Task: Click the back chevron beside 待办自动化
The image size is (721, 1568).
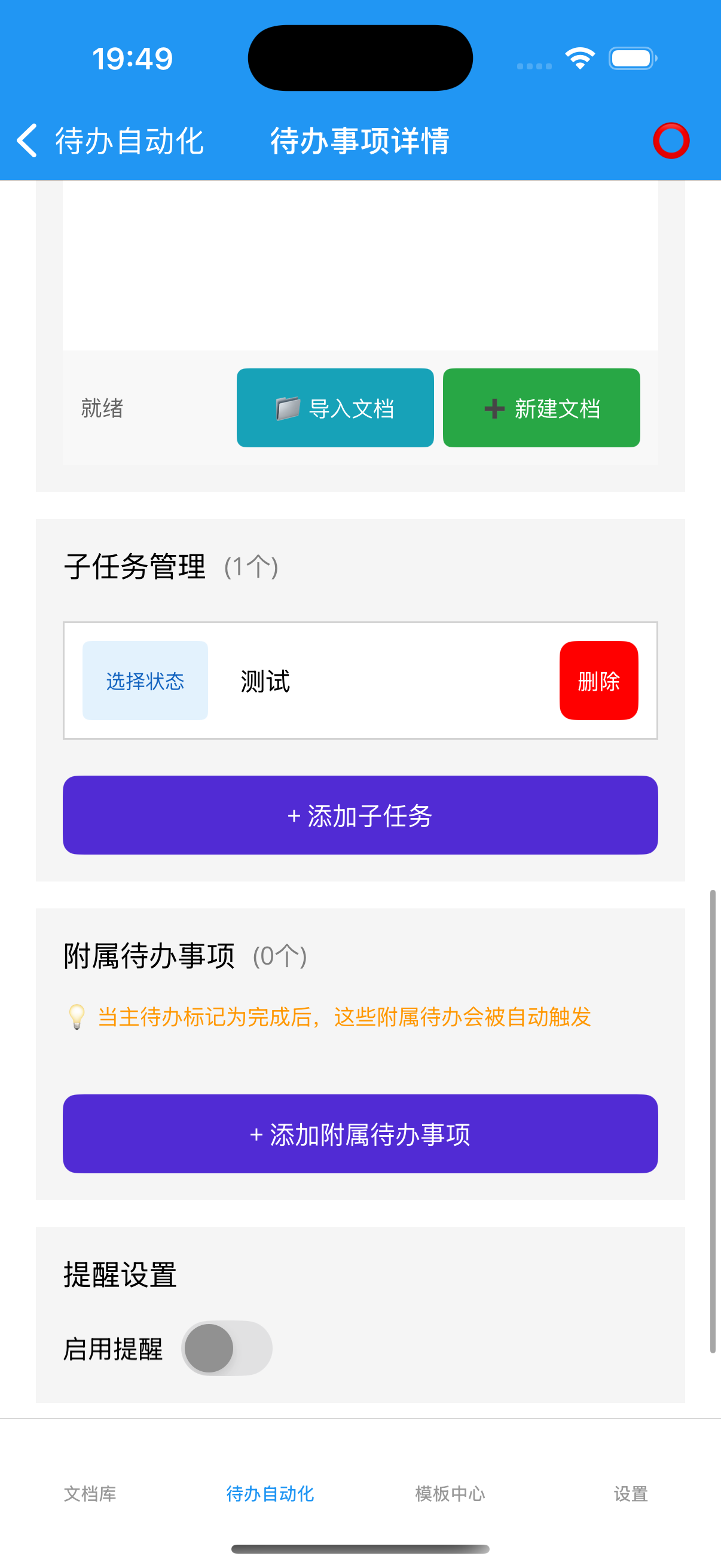Action: (x=26, y=140)
